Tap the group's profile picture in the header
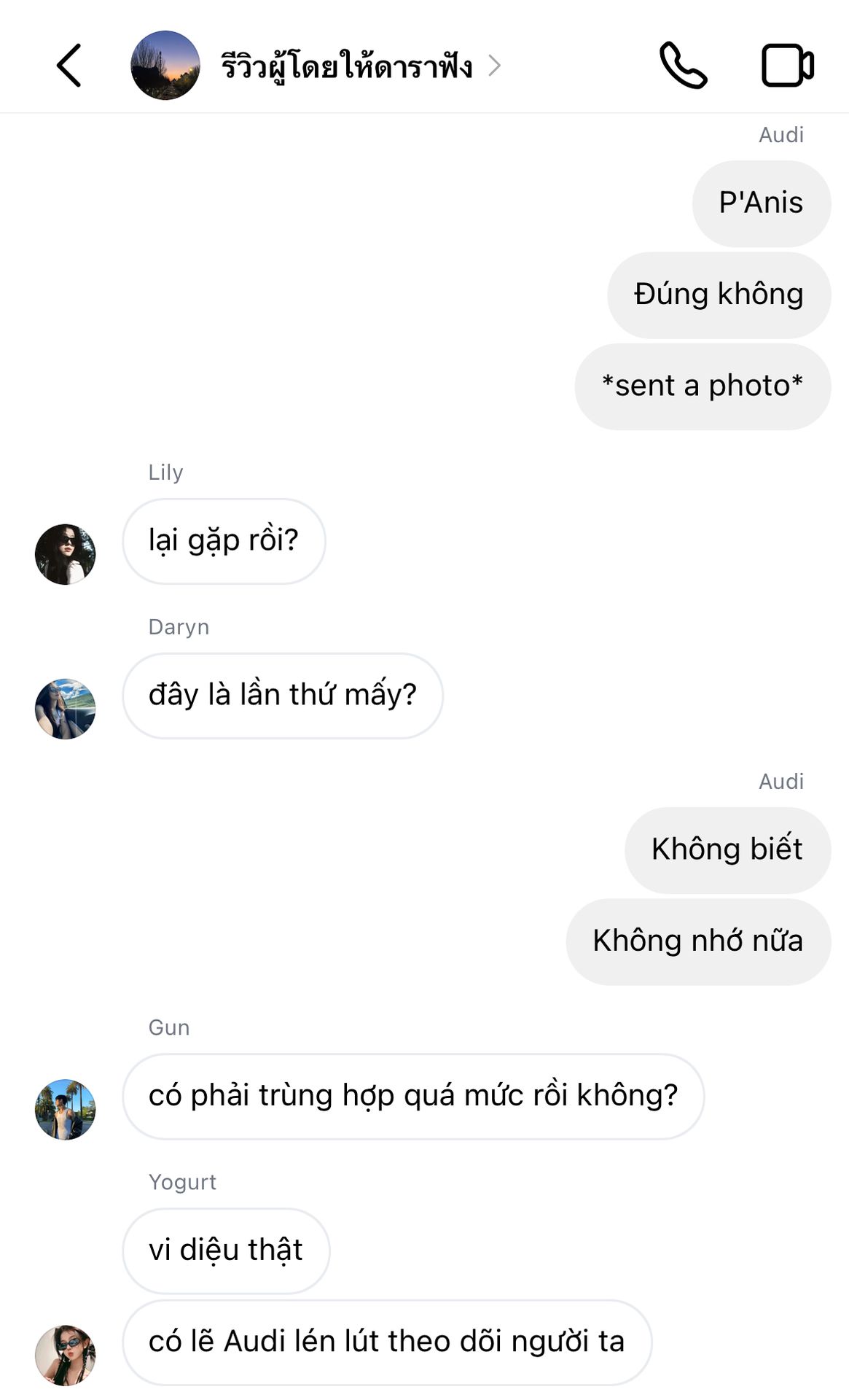This screenshot has width=849, height=1400. point(165,66)
